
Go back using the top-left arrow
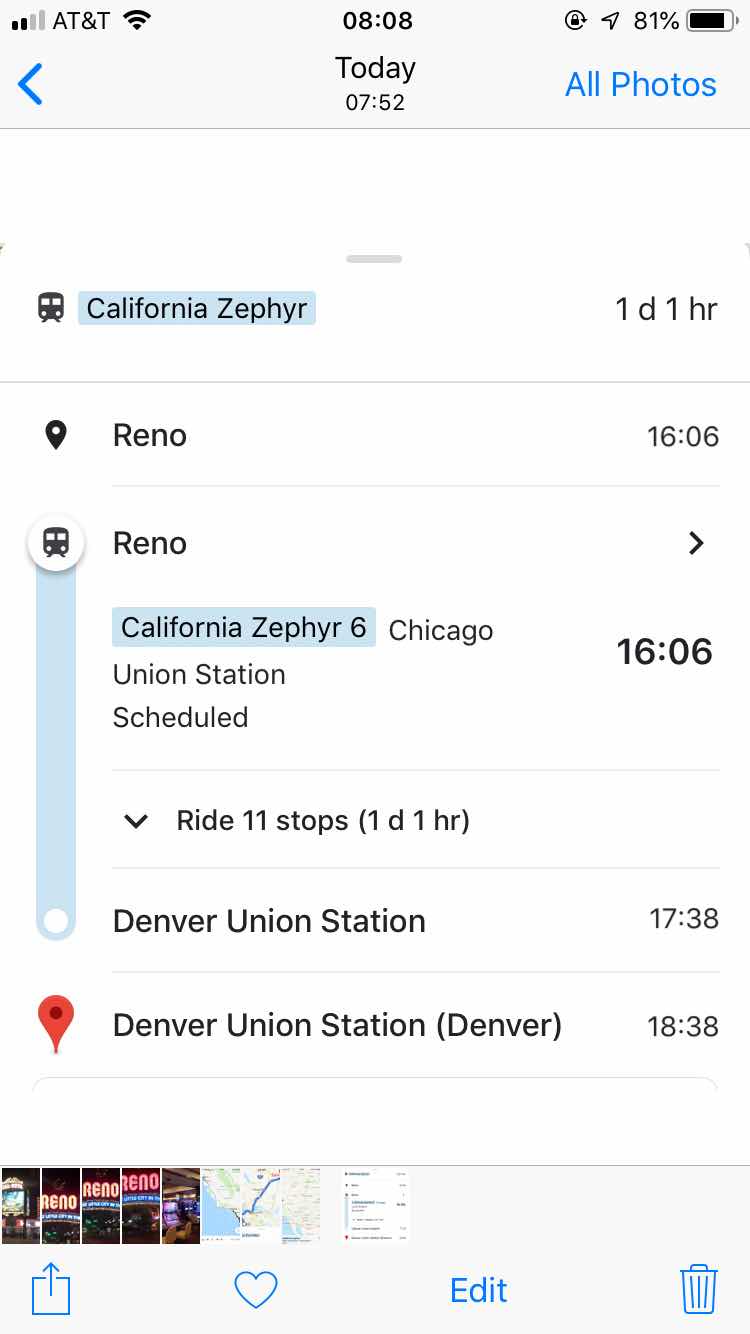click(31, 85)
